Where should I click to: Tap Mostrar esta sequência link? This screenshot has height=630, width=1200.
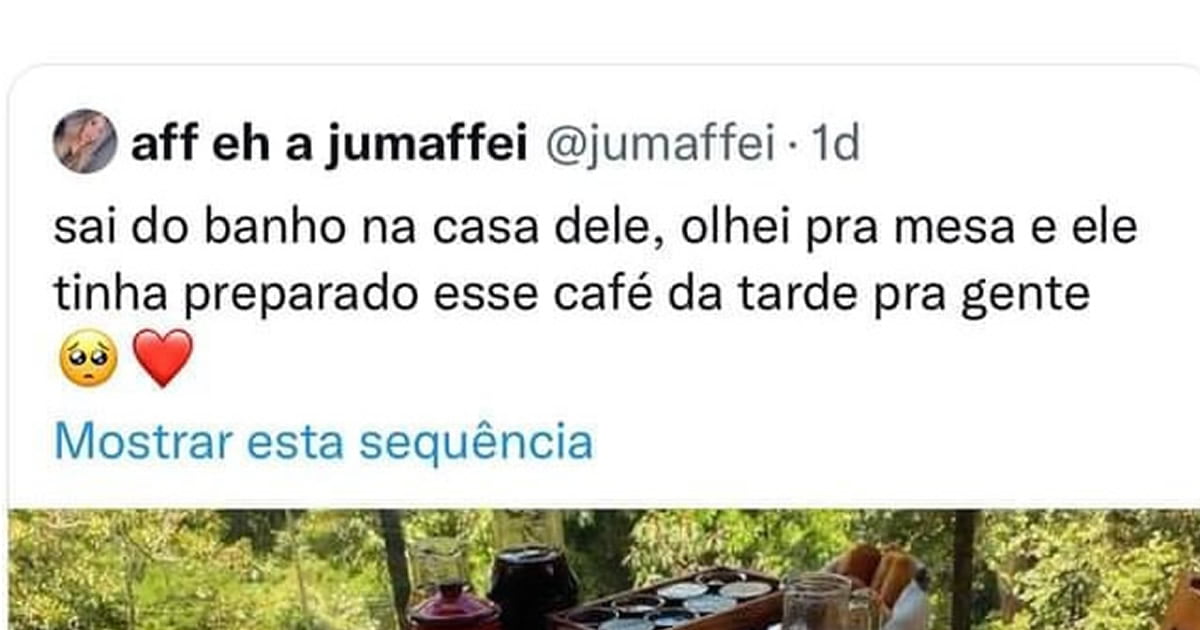tap(323, 441)
